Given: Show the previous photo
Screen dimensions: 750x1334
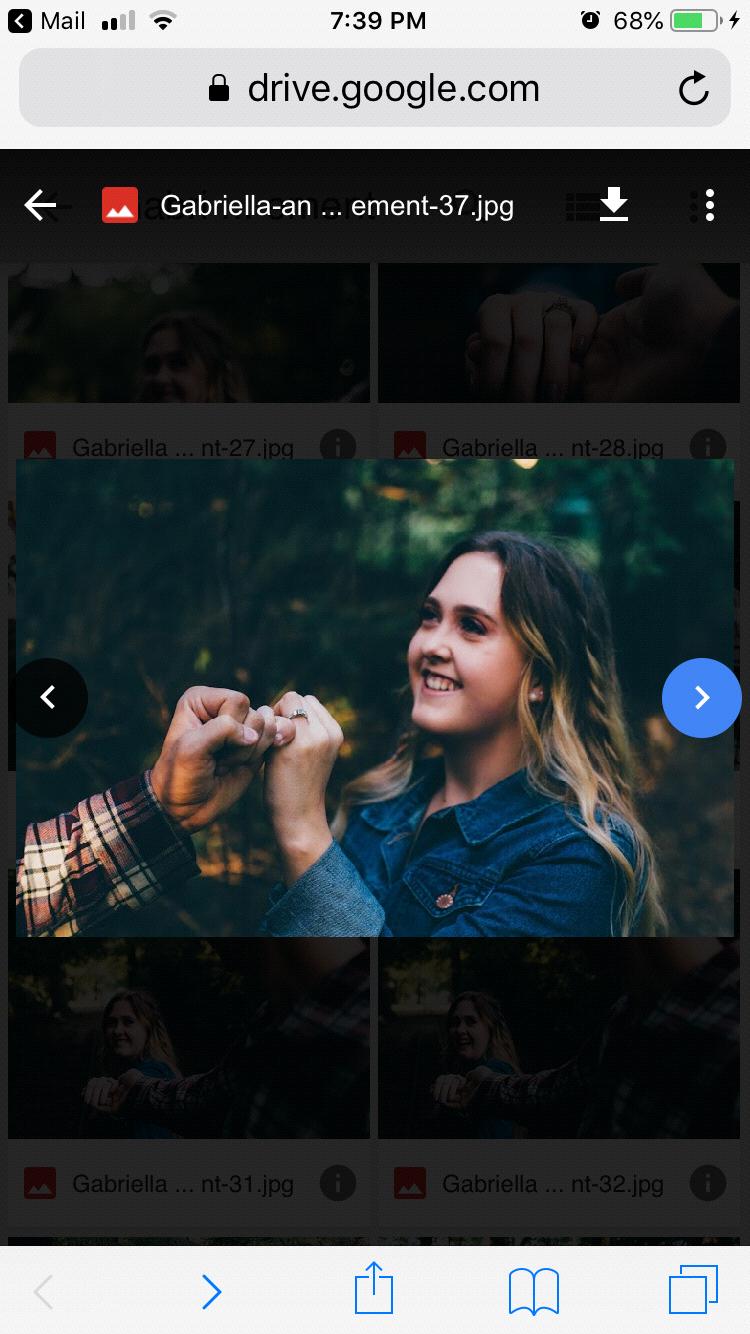Looking at the screenshot, I should click(x=48, y=698).
